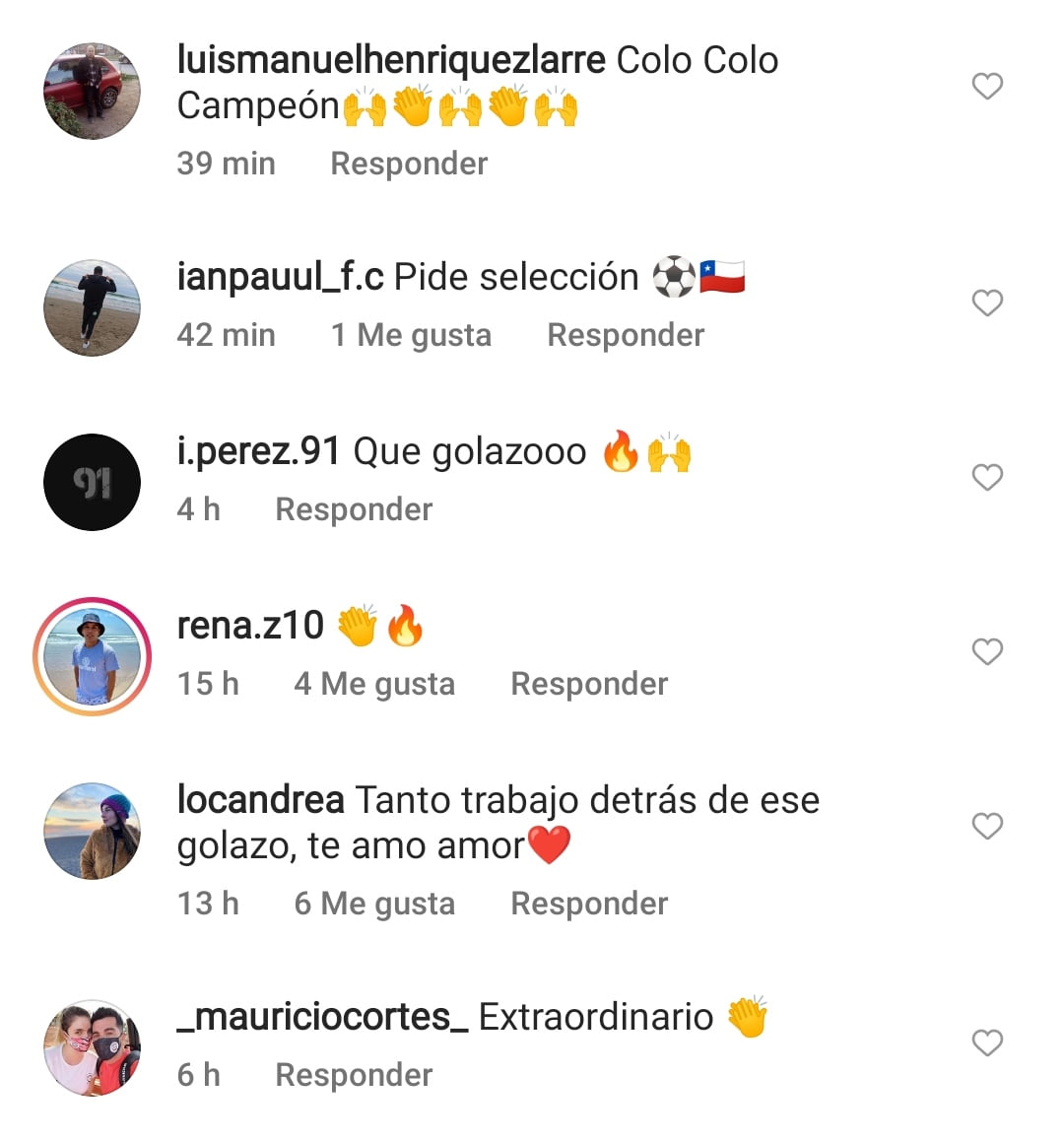Open rena.z10's story from profile picture
The width and height of the screenshot is (1064, 1143).
[93, 656]
